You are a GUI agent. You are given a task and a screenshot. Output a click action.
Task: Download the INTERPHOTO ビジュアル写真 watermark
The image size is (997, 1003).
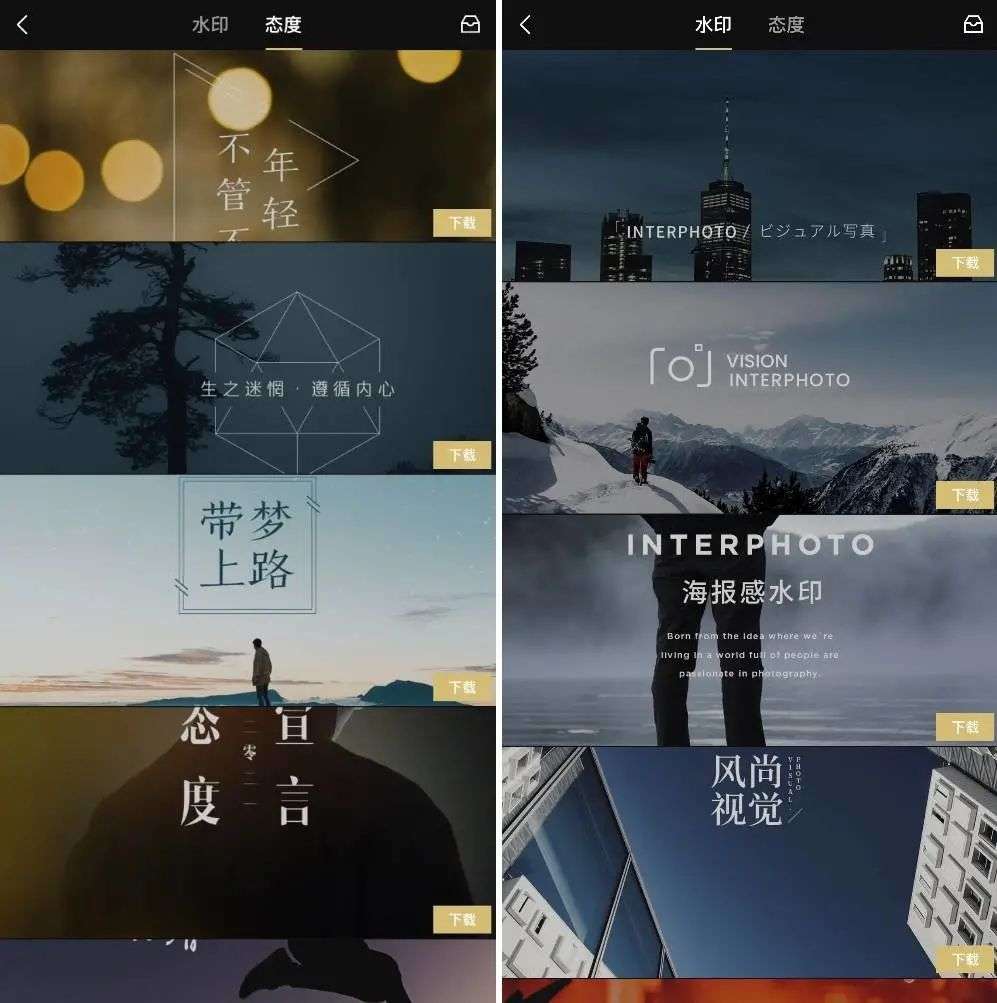point(965,263)
